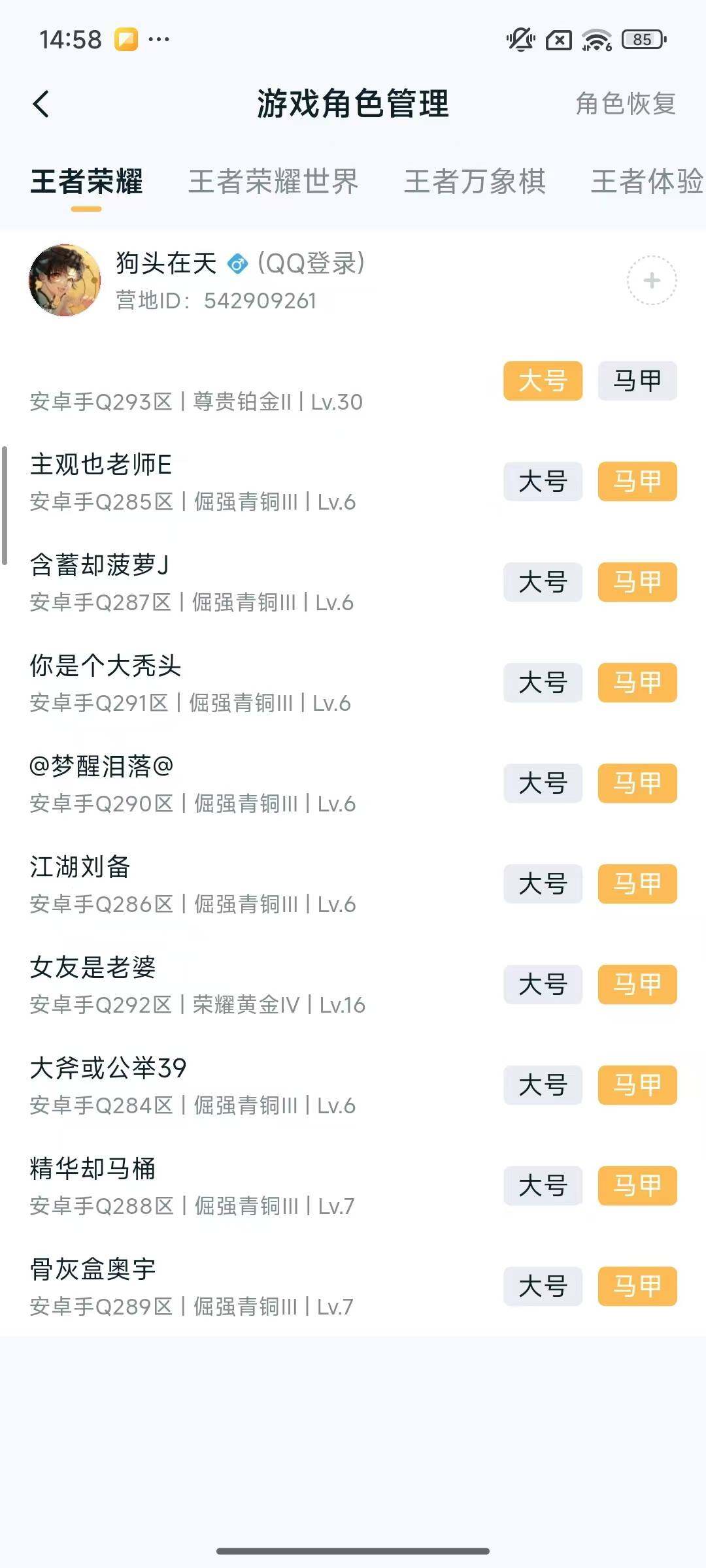Mark 骨灰盒奥宇 as 大号

pyautogui.click(x=543, y=1287)
